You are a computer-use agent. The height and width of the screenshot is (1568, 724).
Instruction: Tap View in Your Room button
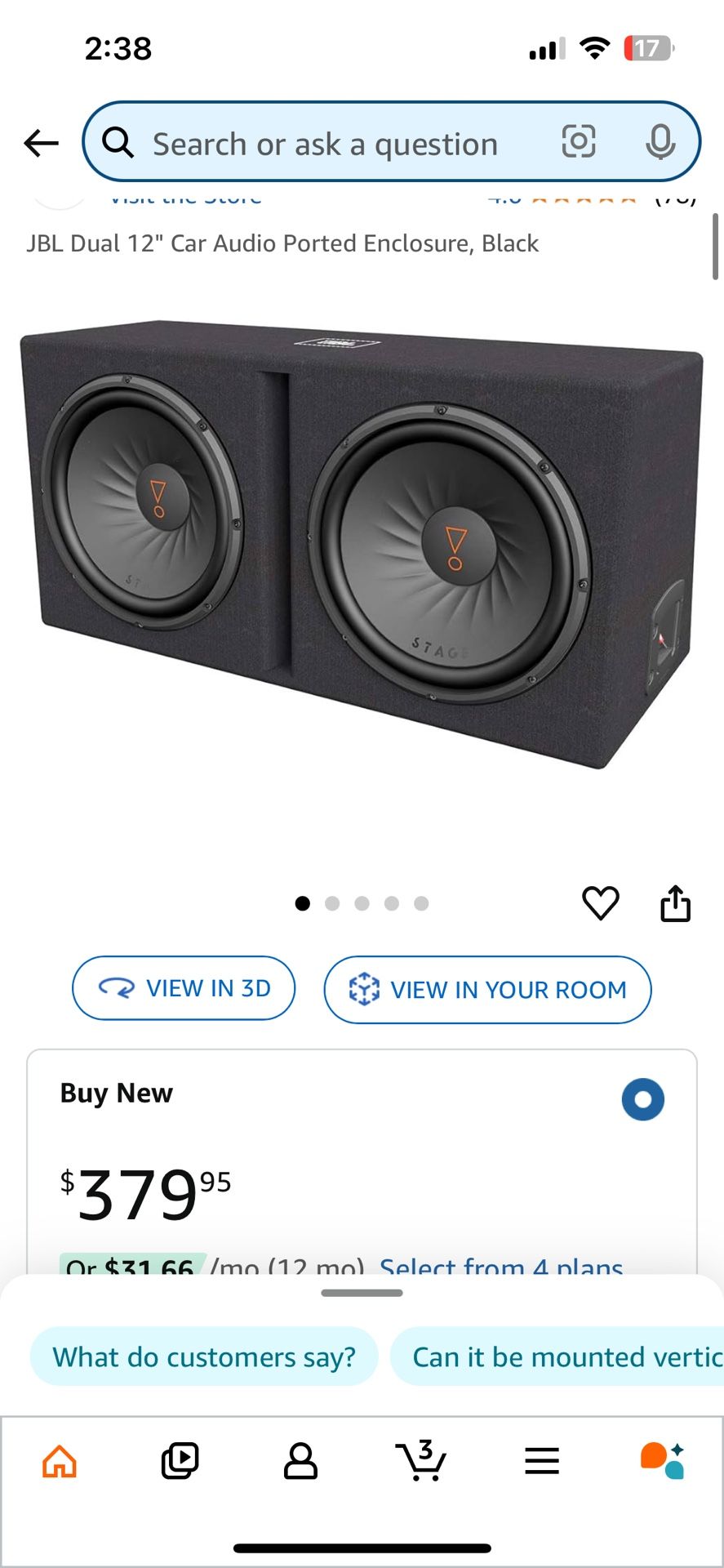click(487, 990)
